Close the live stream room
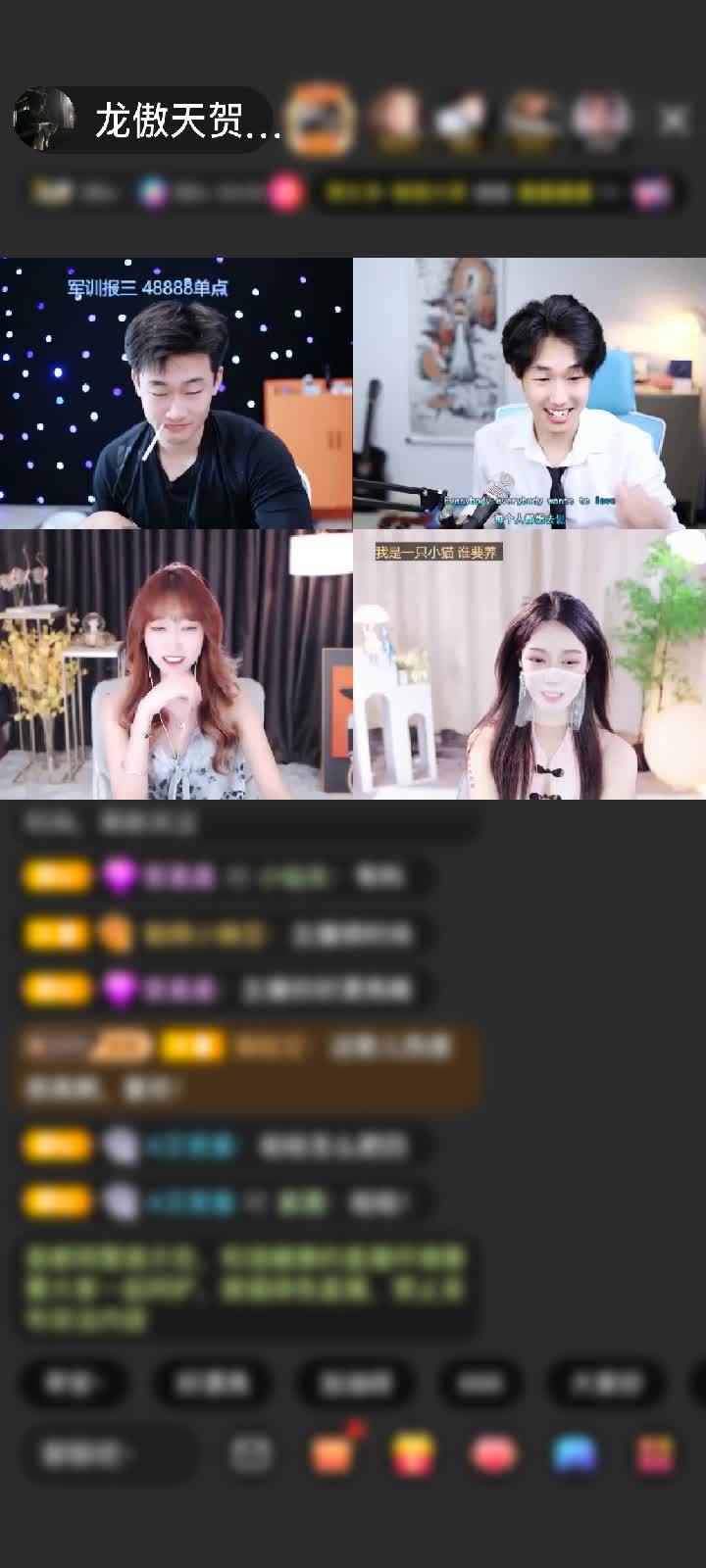This screenshot has width=706, height=1568. point(674,121)
